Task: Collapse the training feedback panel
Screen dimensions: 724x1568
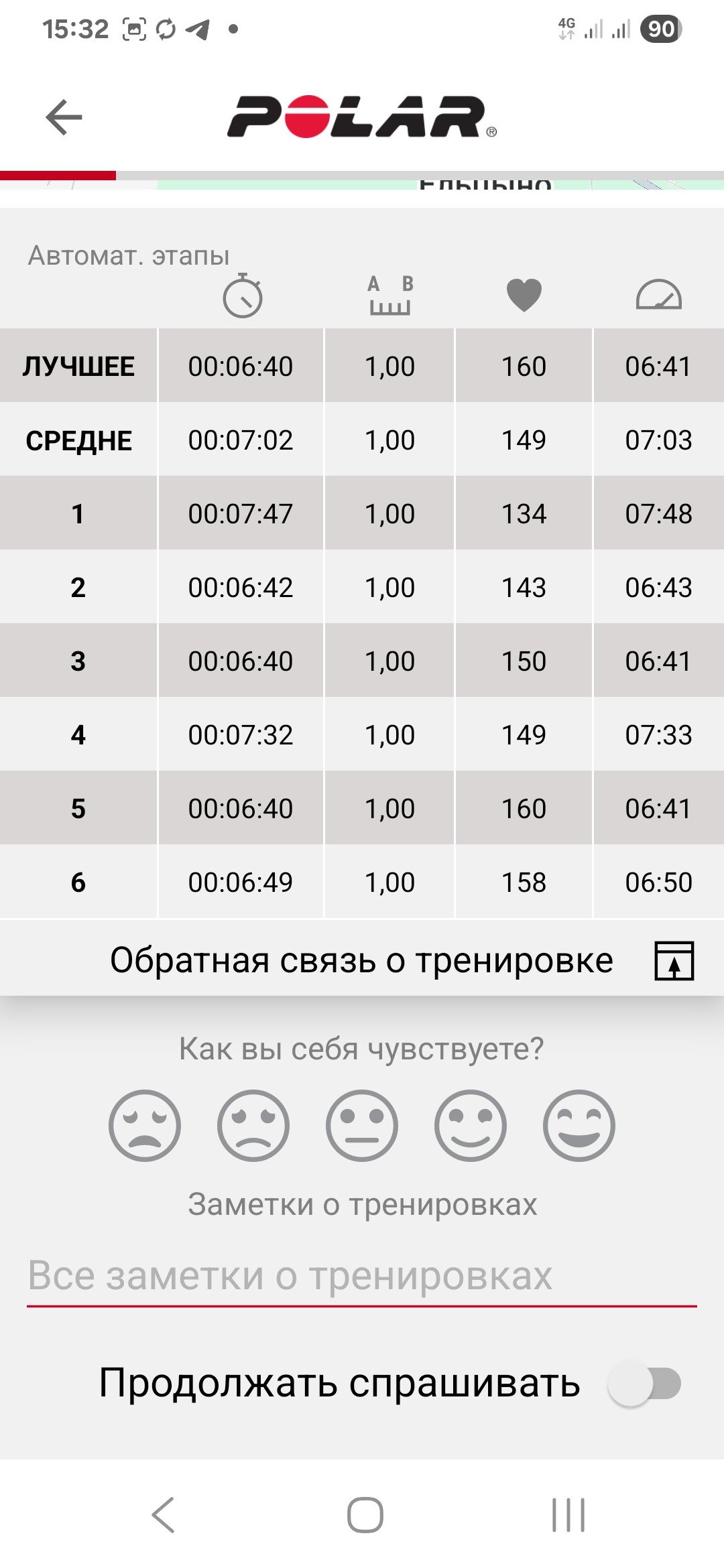Action: tap(674, 960)
